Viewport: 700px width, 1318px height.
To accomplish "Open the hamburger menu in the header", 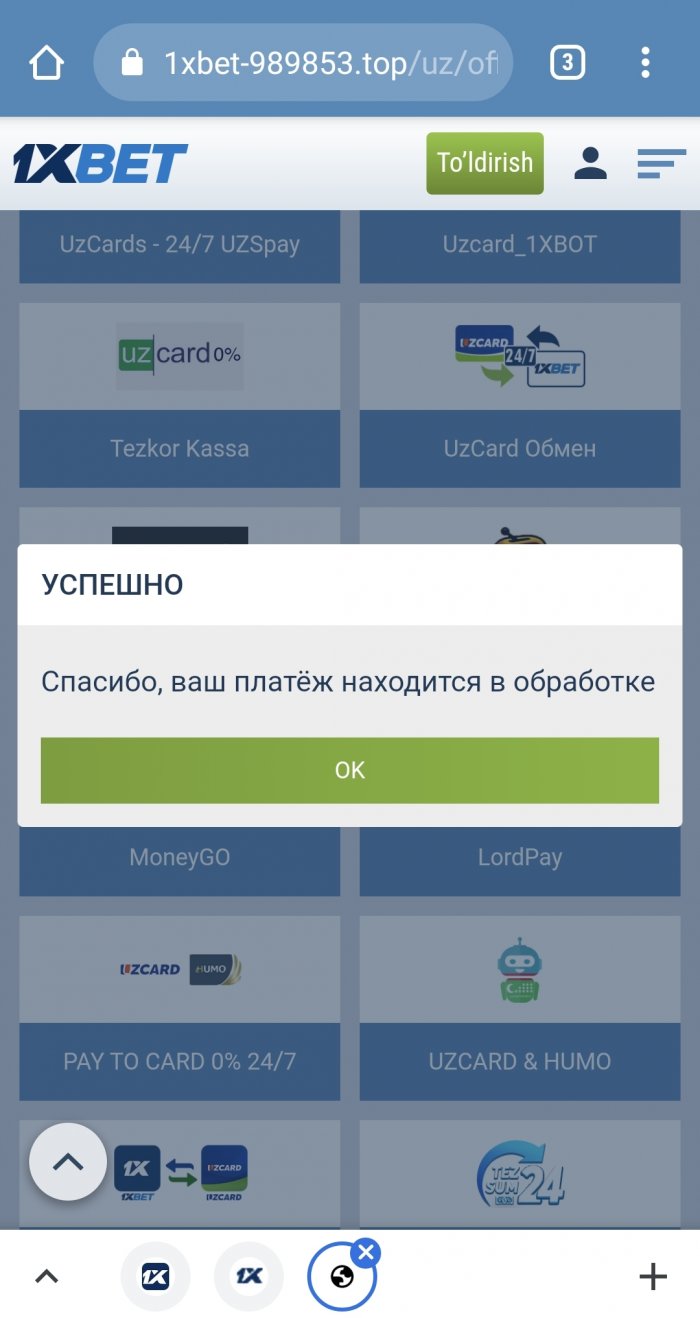I will click(x=661, y=163).
